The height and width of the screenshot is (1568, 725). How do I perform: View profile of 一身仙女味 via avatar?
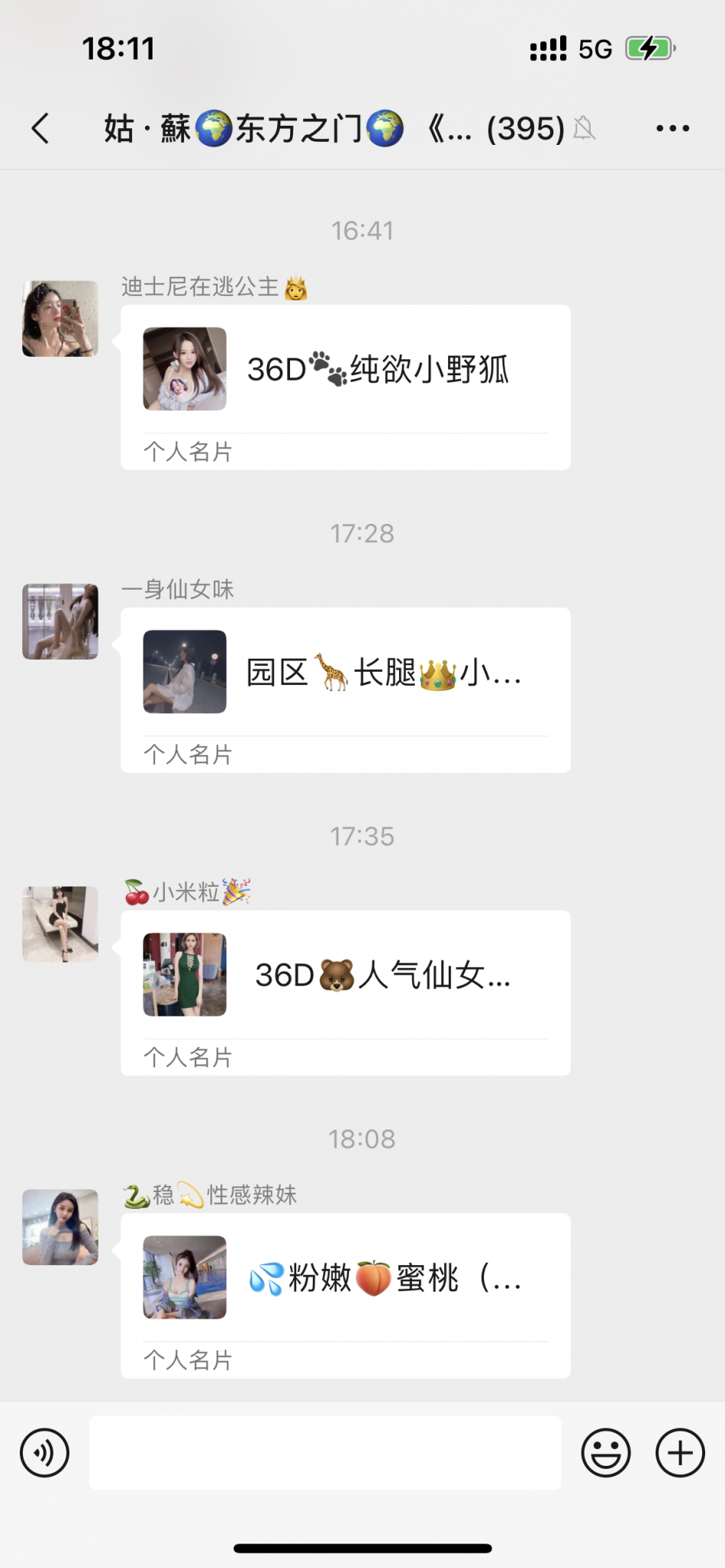[60, 622]
